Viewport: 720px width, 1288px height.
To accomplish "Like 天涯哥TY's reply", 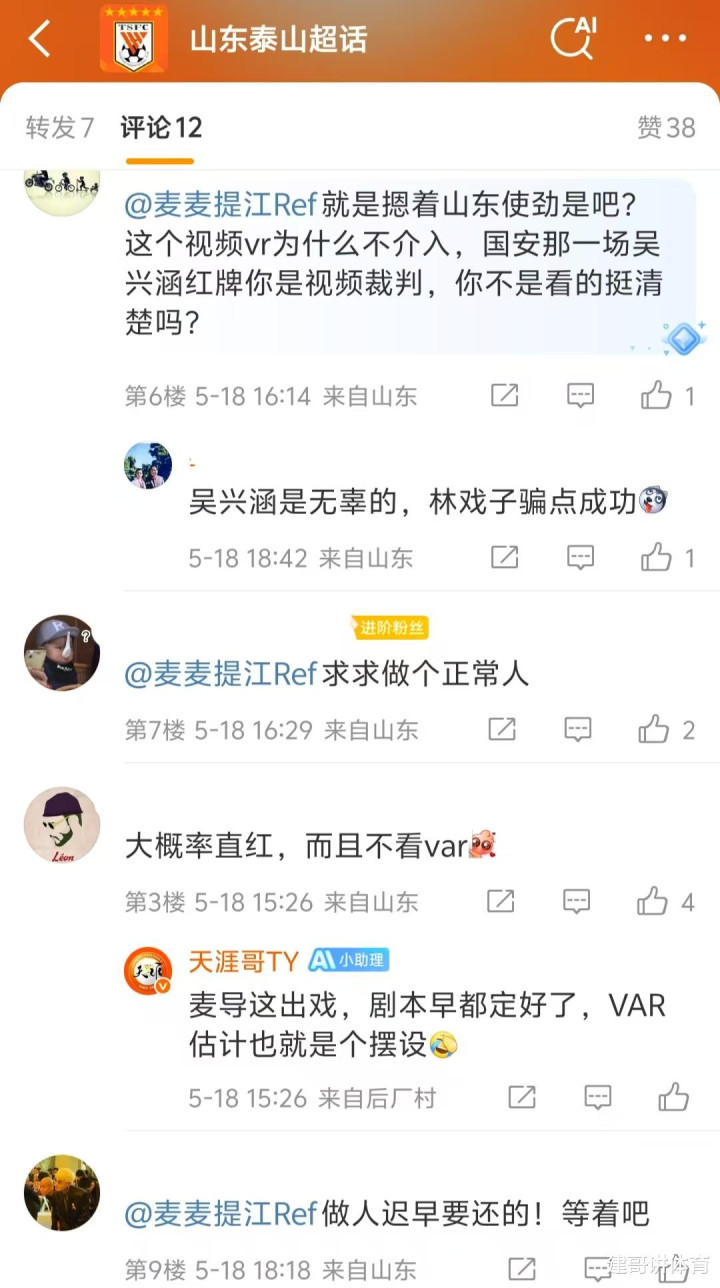I will [674, 1097].
